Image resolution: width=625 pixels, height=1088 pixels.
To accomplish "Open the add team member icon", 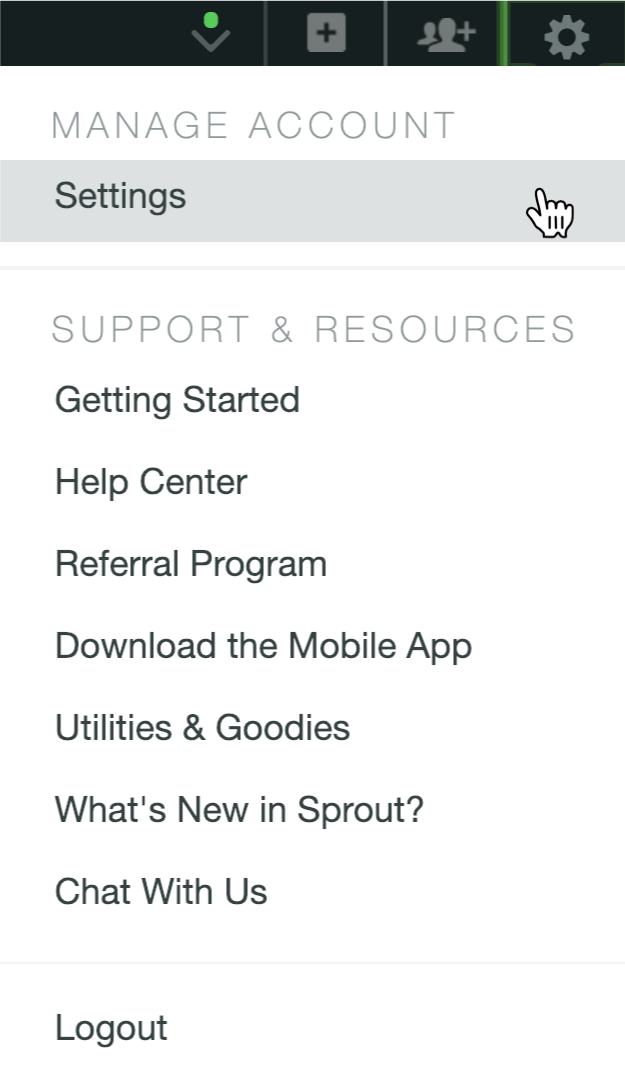I will point(446,34).
